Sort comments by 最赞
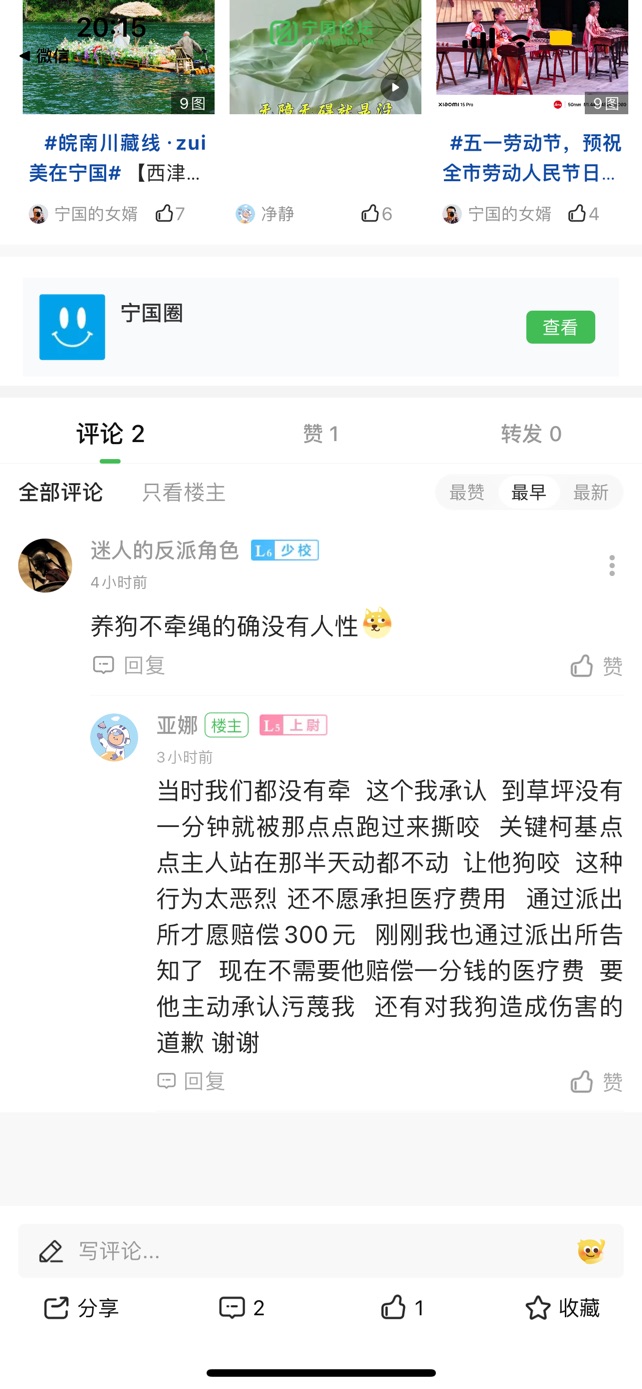Viewport: 642px width, 1389px height. [x=467, y=492]
